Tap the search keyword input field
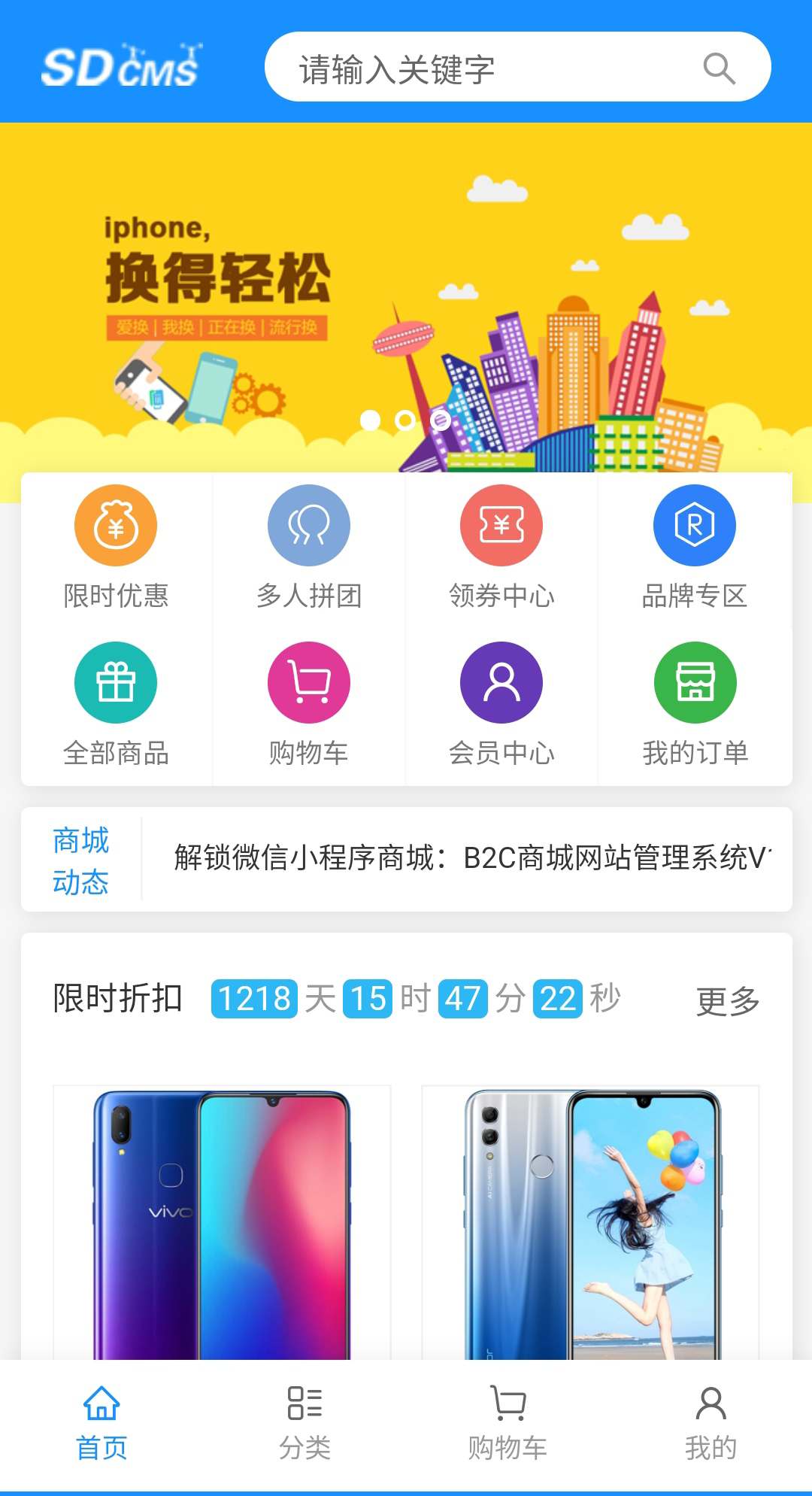 click(481, 68)
